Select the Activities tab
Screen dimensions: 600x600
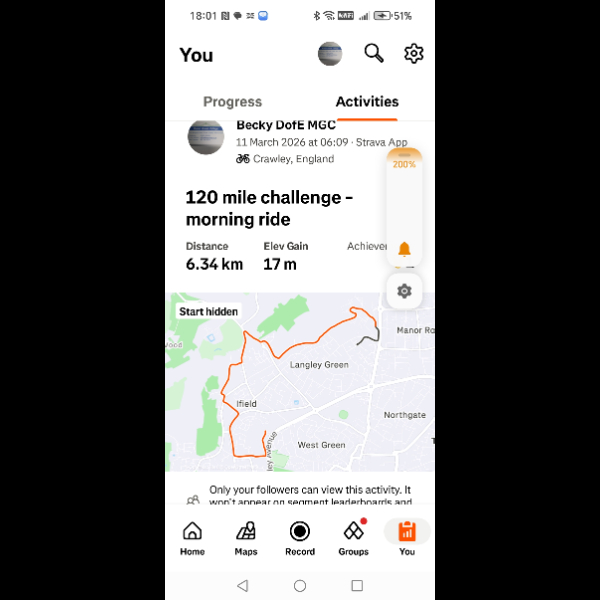coord(367,102)
